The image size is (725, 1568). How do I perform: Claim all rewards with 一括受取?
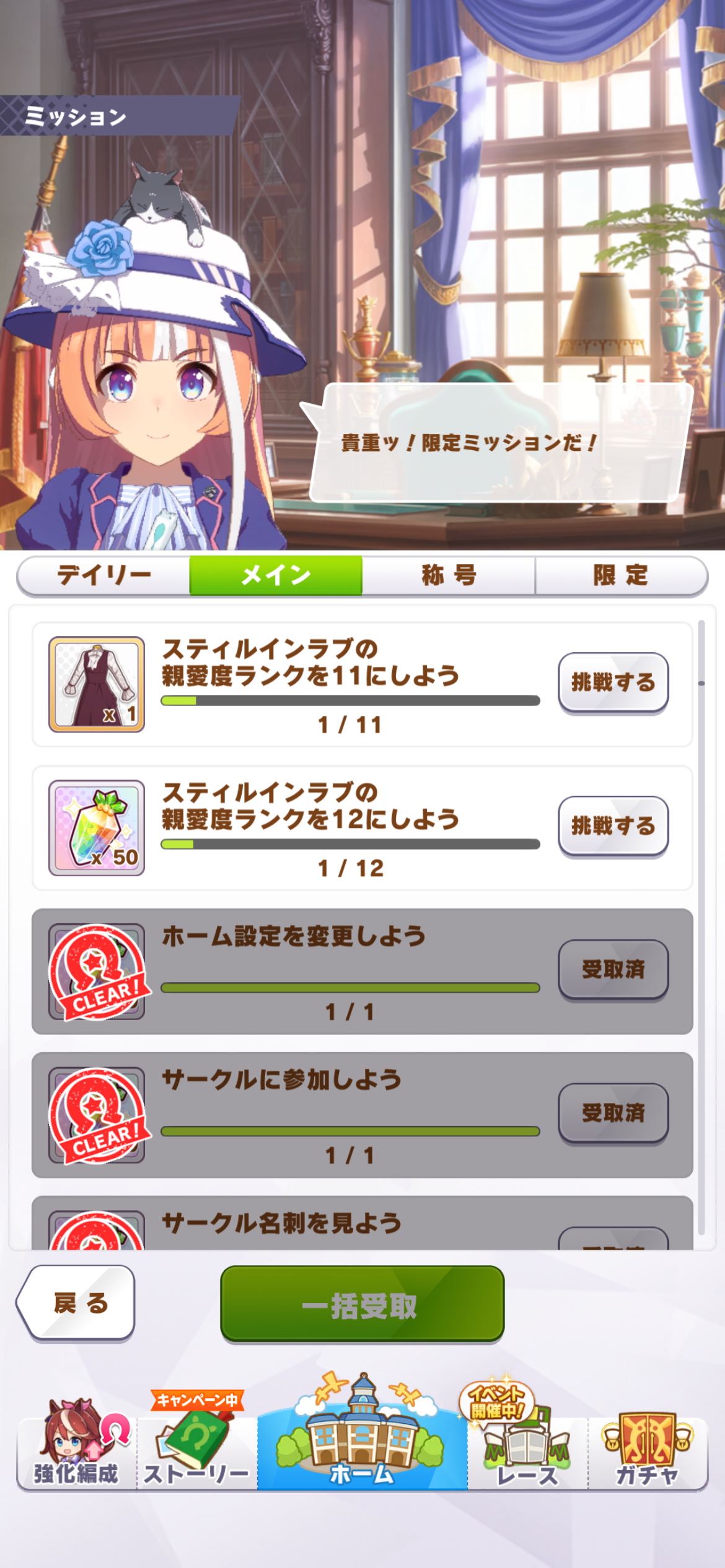point(362,1304)
